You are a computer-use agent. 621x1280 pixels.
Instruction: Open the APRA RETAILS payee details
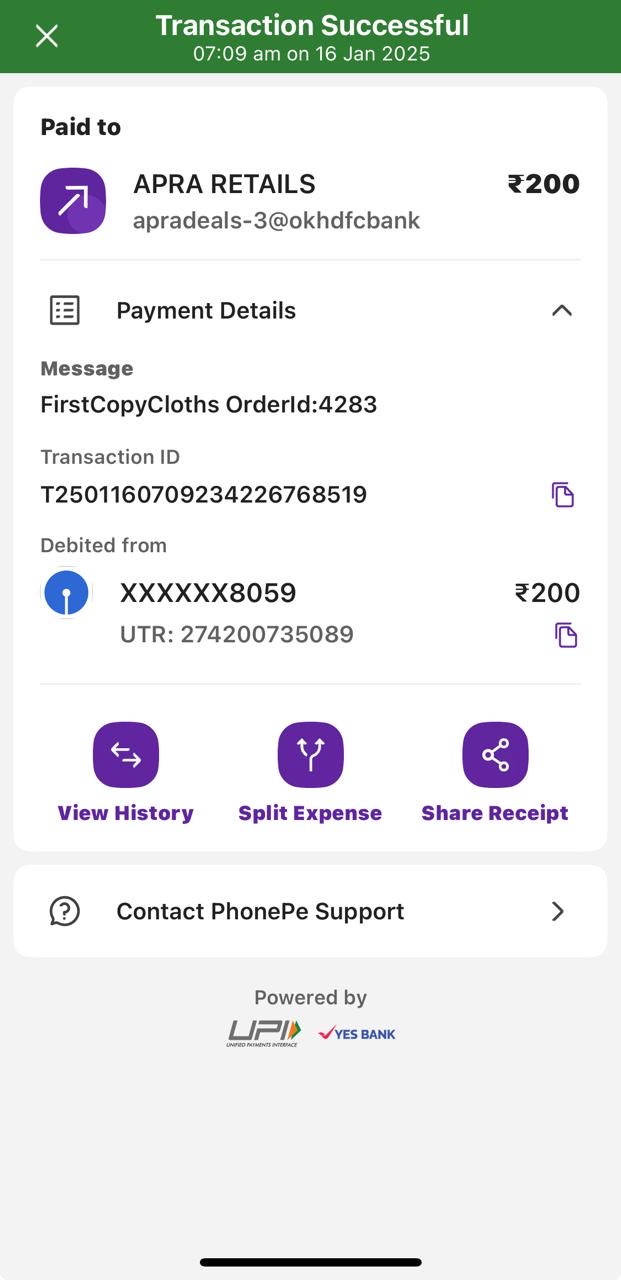point(310,200)
